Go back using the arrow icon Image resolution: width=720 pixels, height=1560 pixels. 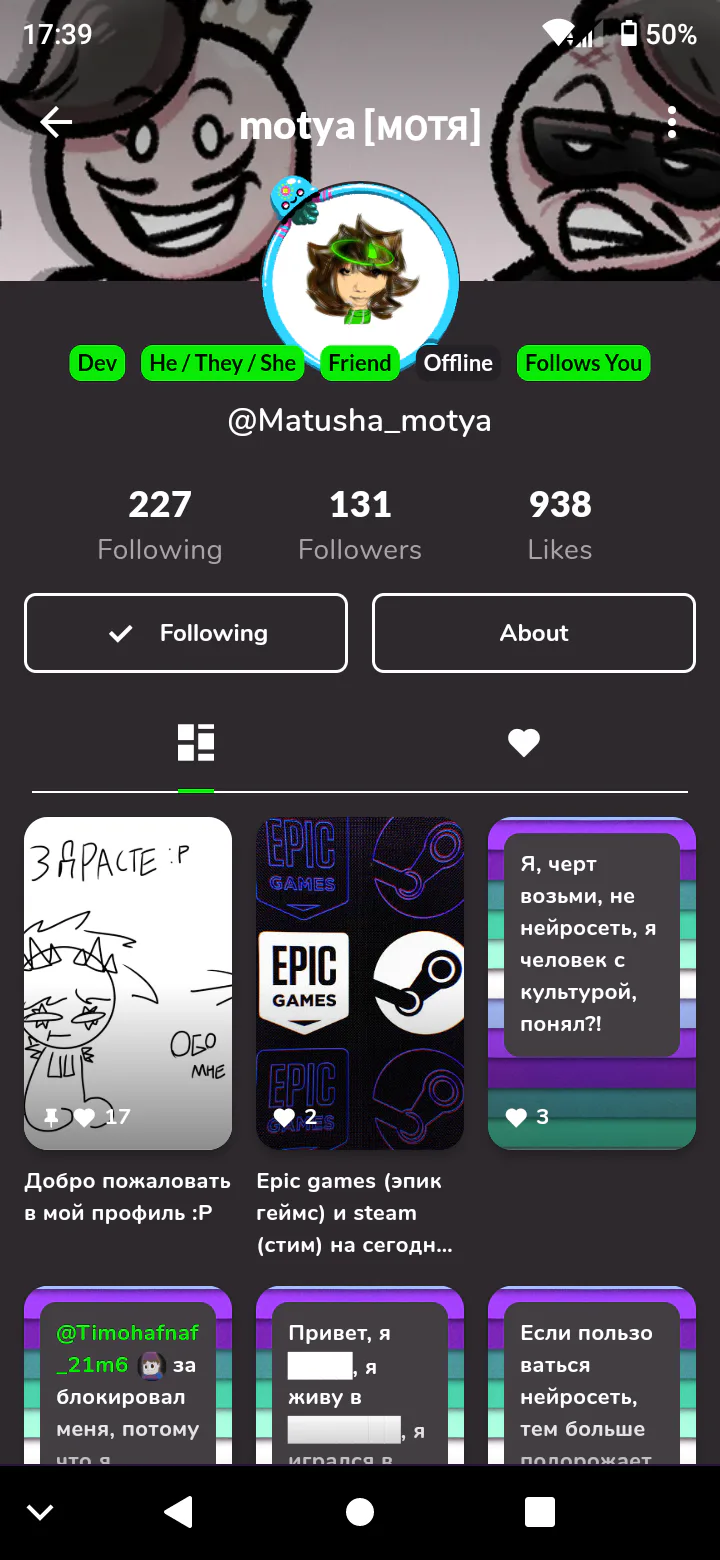coord(56,123)
